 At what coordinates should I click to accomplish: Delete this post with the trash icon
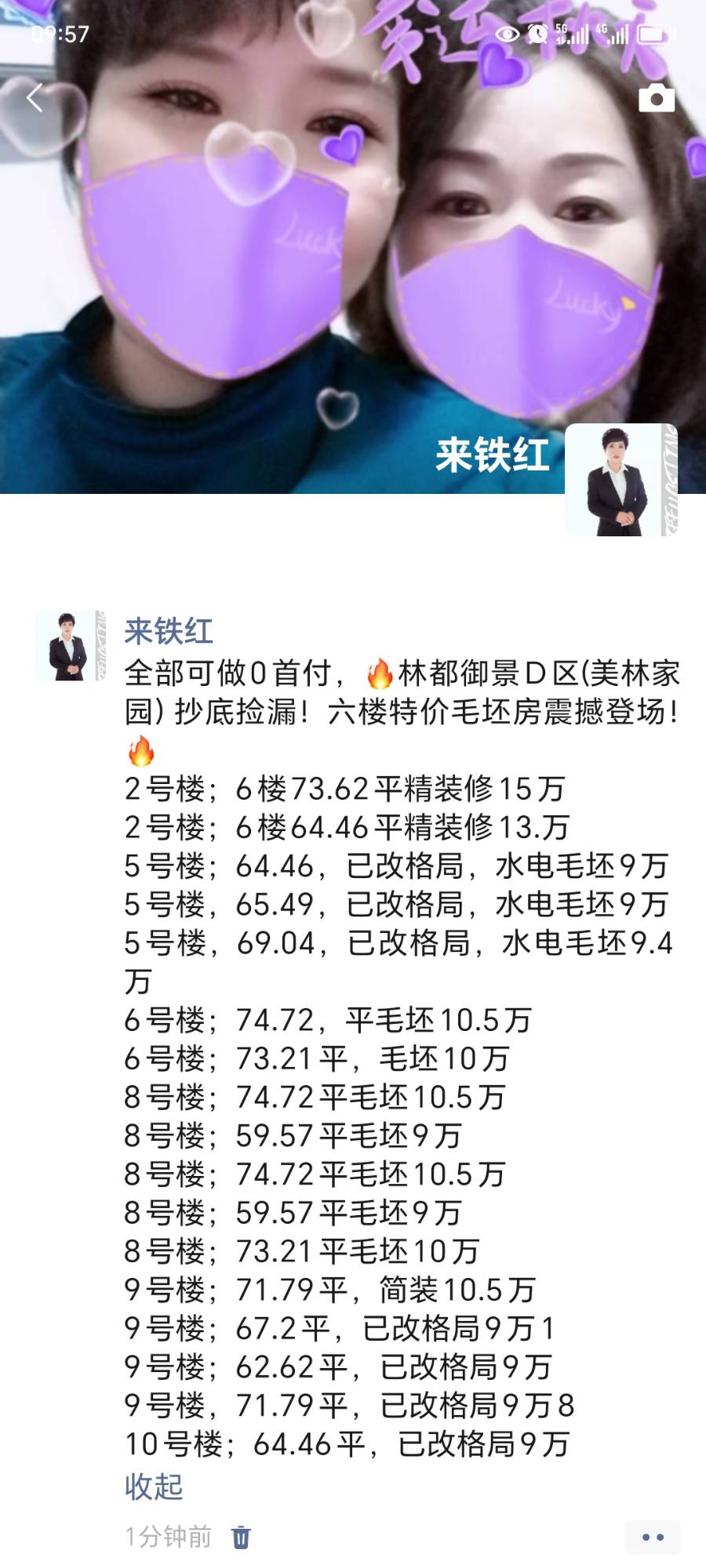click(241, 1537)
